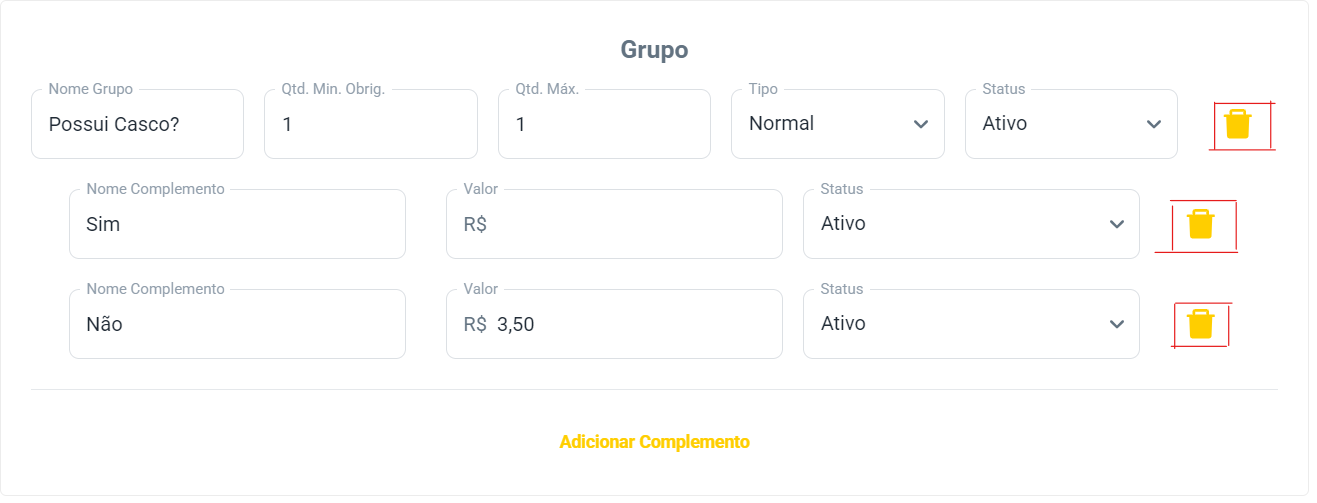Open the group Status dropdown
The image size is (1317, 503).
tap(1070, 124)
